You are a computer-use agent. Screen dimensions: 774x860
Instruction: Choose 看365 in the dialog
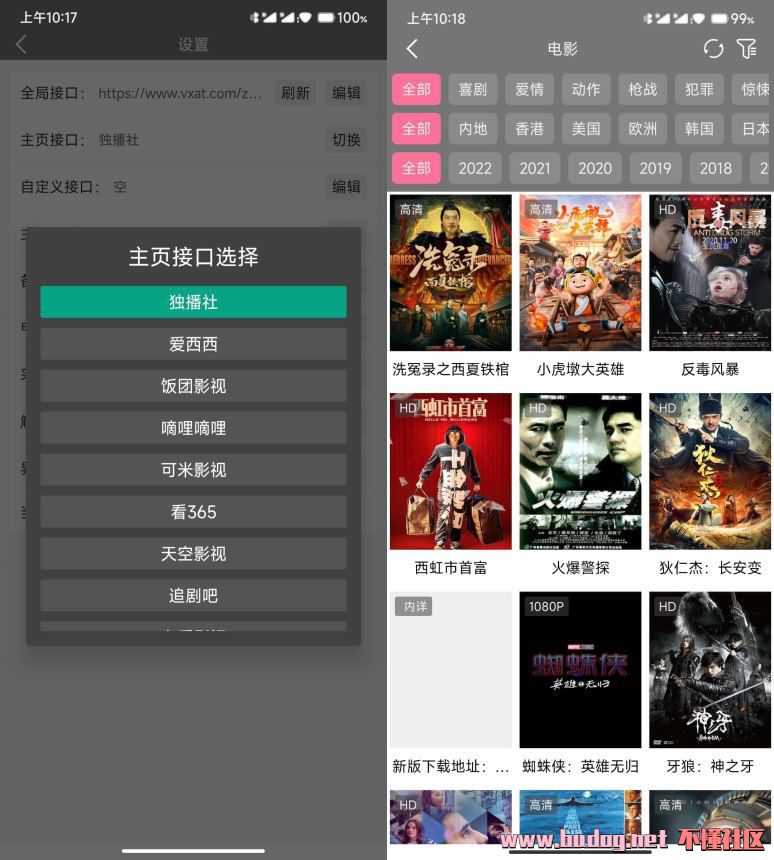click(193, 512)
